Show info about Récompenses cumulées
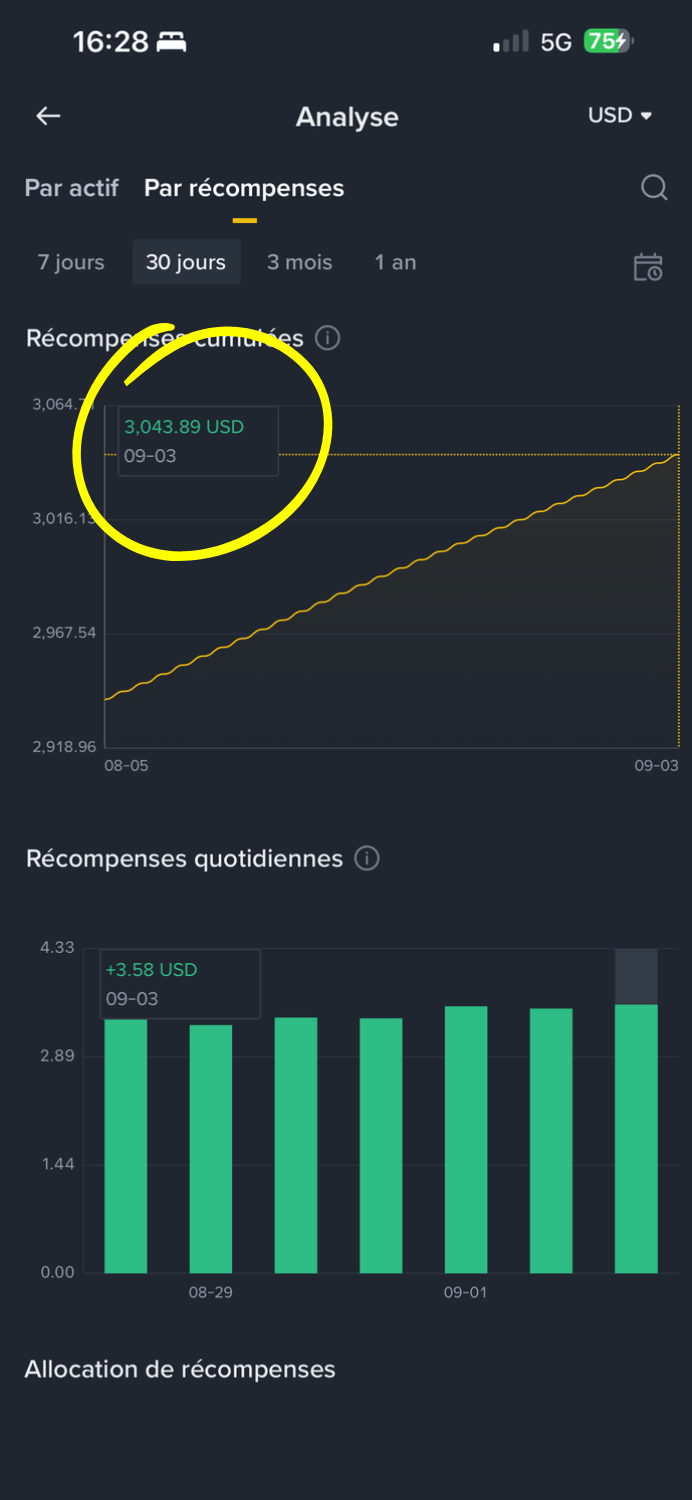This screenshot has height=1500, width=692. [x=328, y=338]
